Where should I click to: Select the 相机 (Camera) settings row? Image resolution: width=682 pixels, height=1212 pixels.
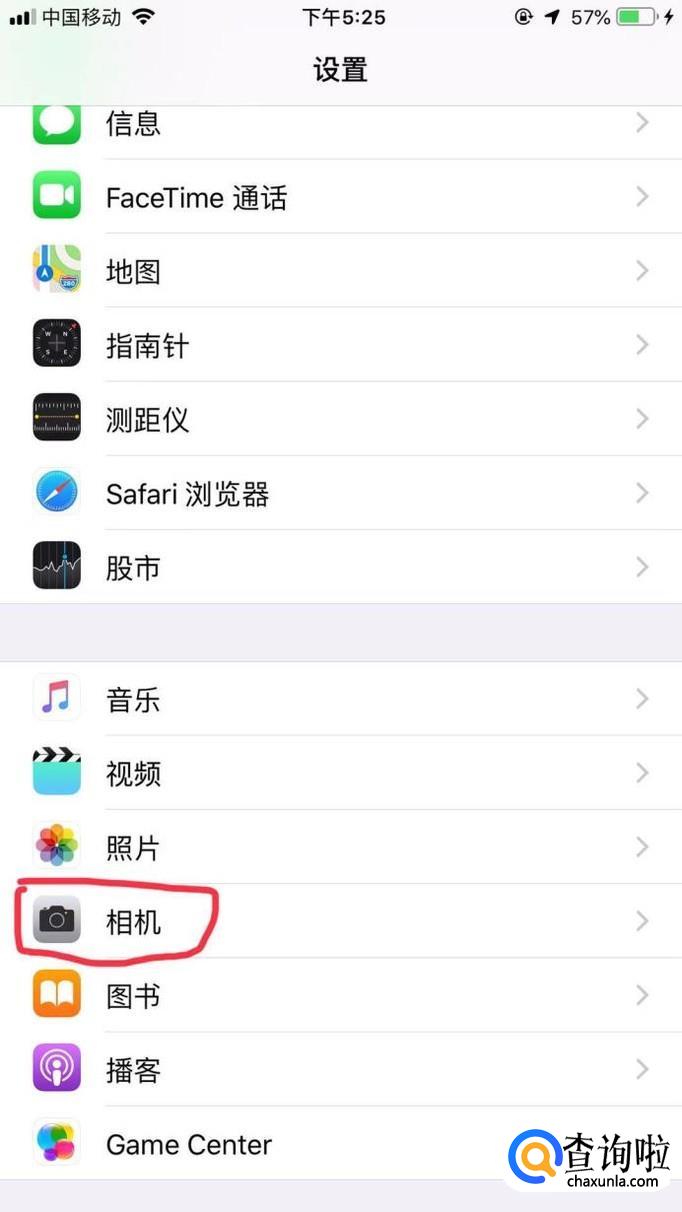point(340,921)
